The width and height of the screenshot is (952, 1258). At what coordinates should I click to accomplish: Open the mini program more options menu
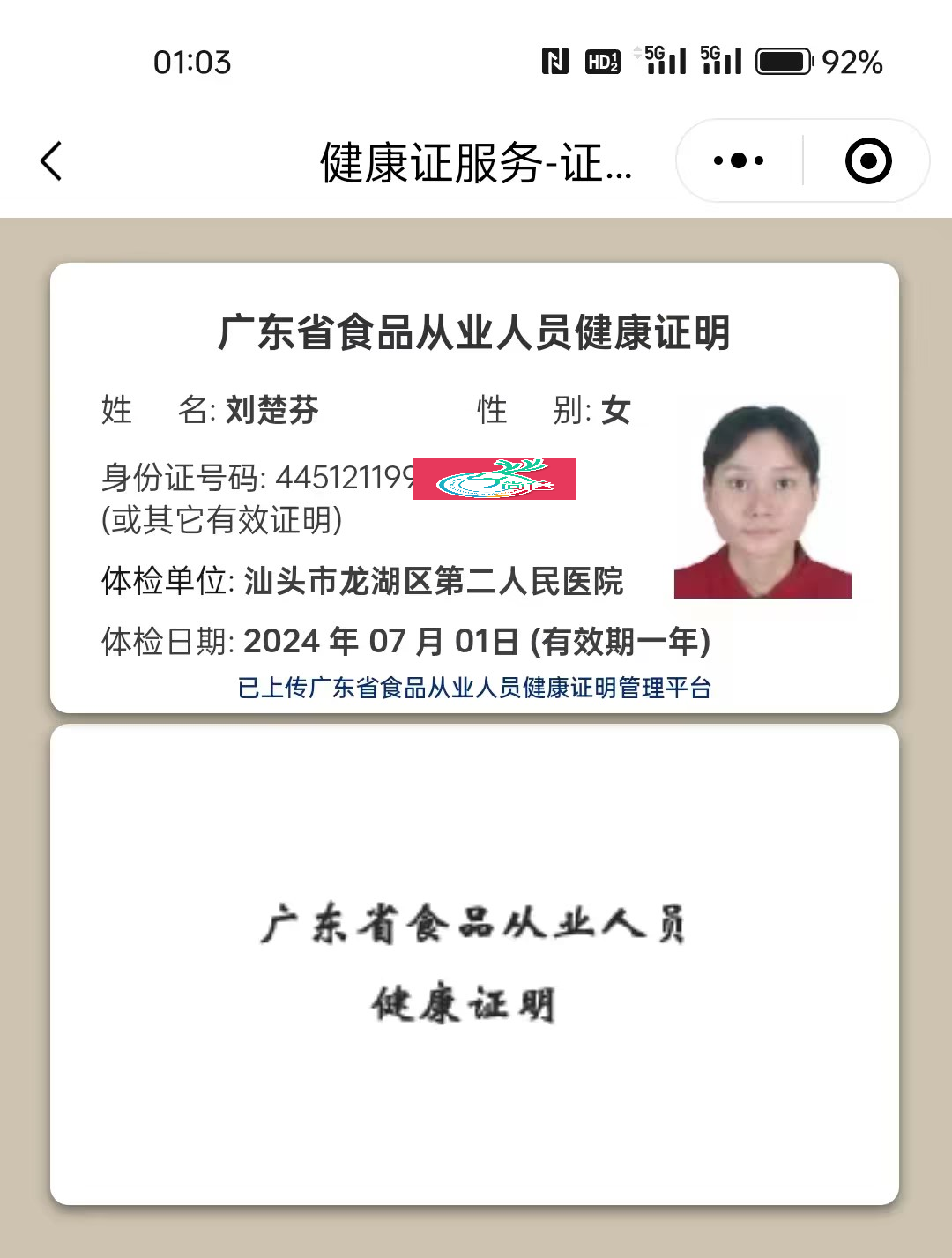coord(739,161)
